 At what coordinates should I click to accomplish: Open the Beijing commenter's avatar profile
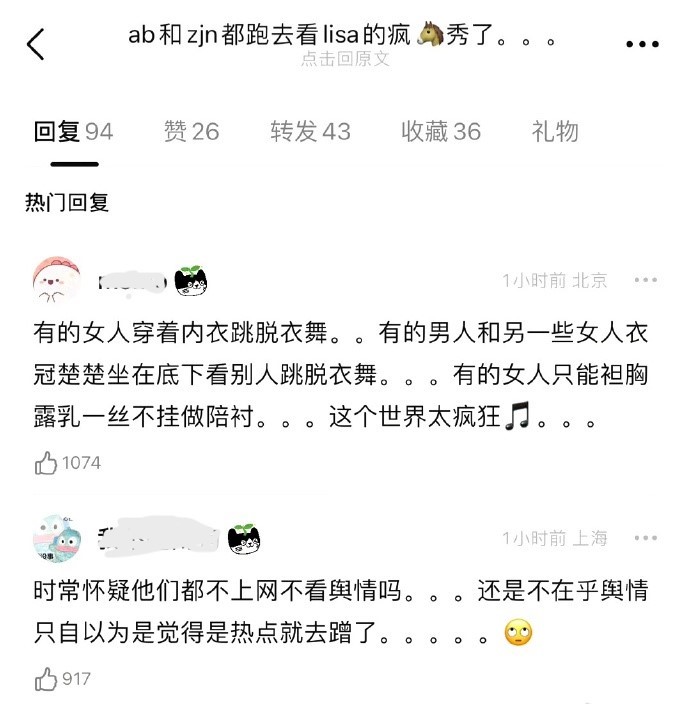(57, 282)
